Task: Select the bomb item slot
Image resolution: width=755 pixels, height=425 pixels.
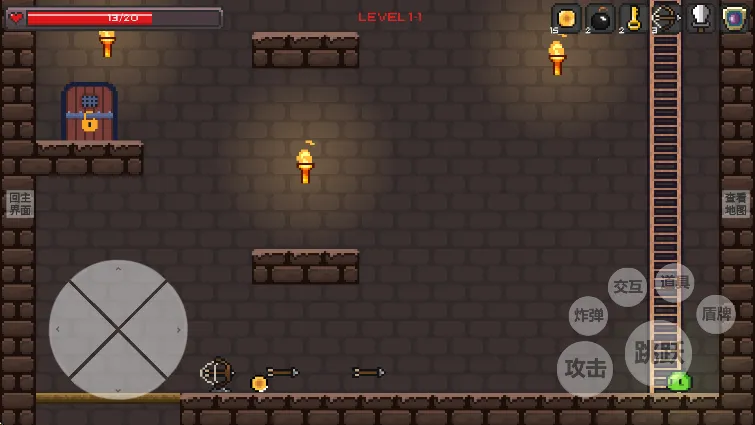Action: [600, 18]
